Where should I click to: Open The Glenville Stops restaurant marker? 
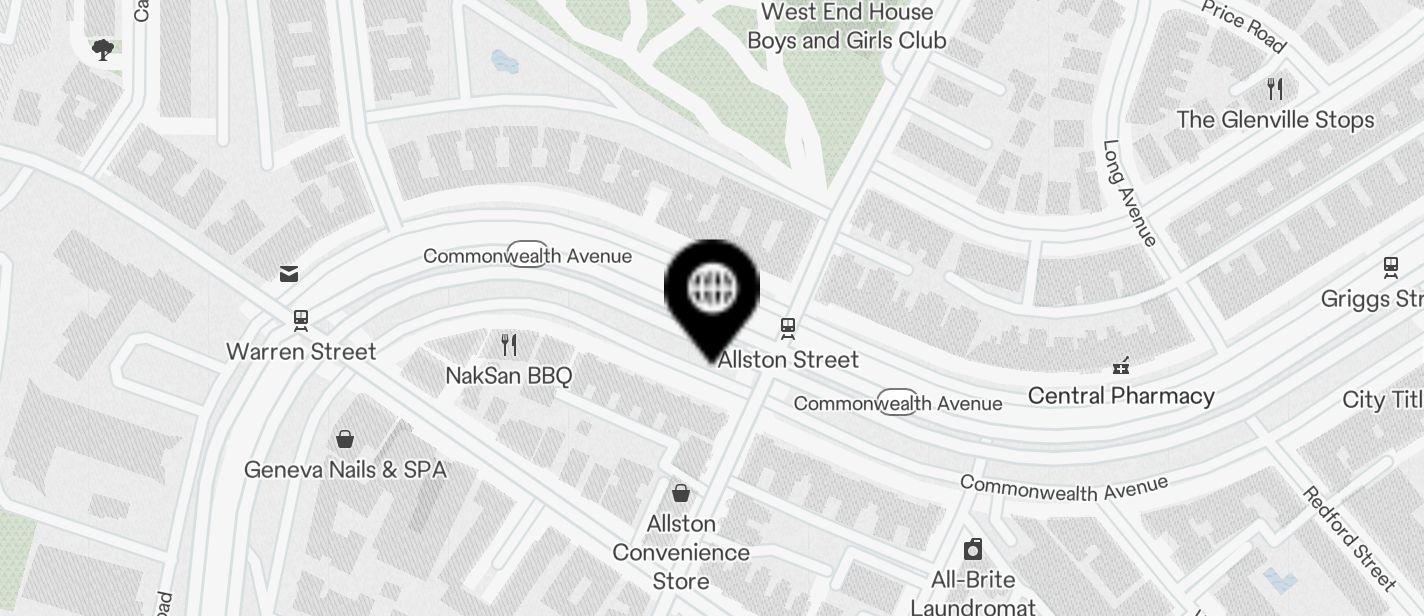1274,89
